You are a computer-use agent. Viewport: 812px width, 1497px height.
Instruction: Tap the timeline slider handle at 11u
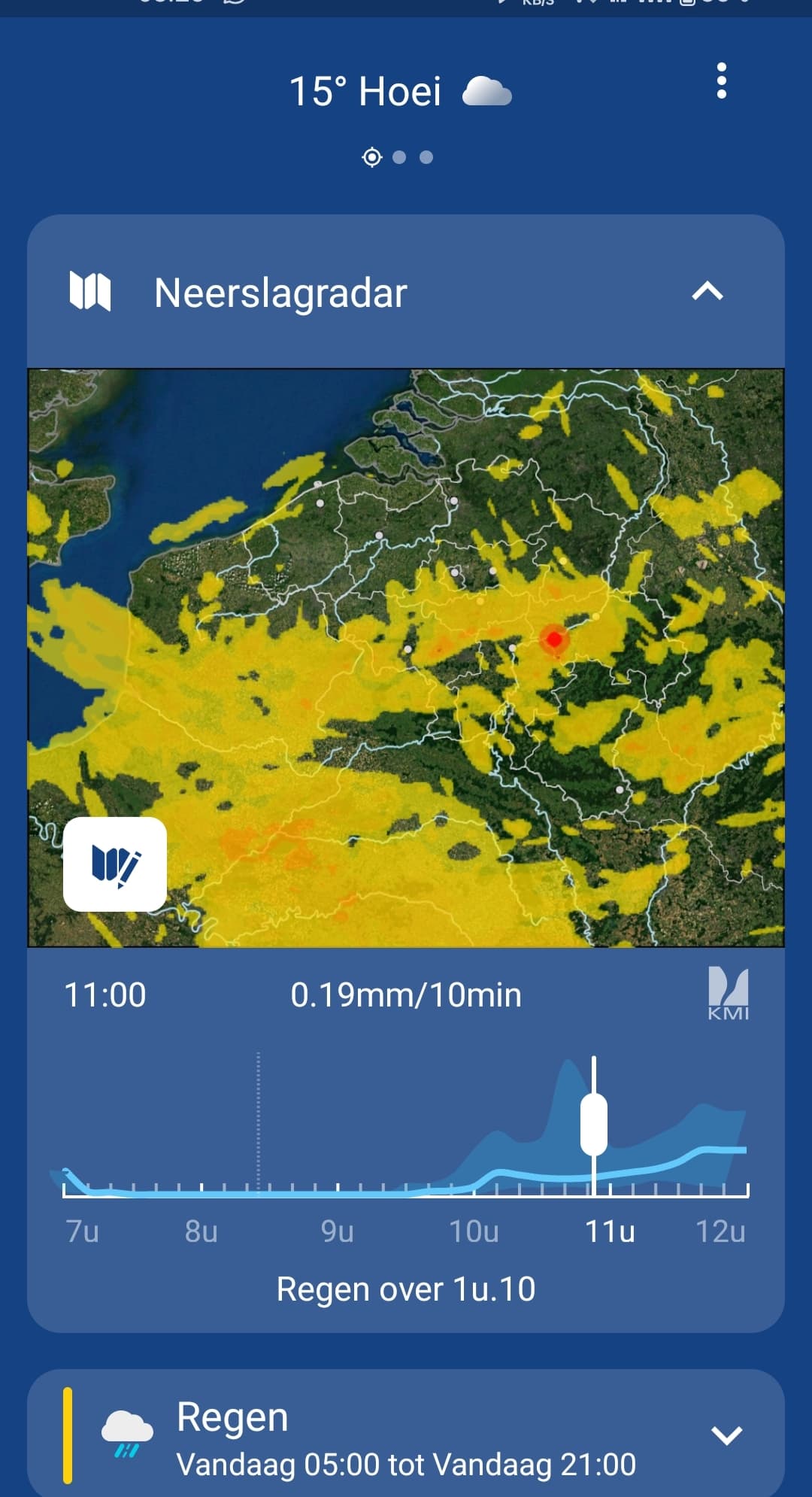[594, 1125]
